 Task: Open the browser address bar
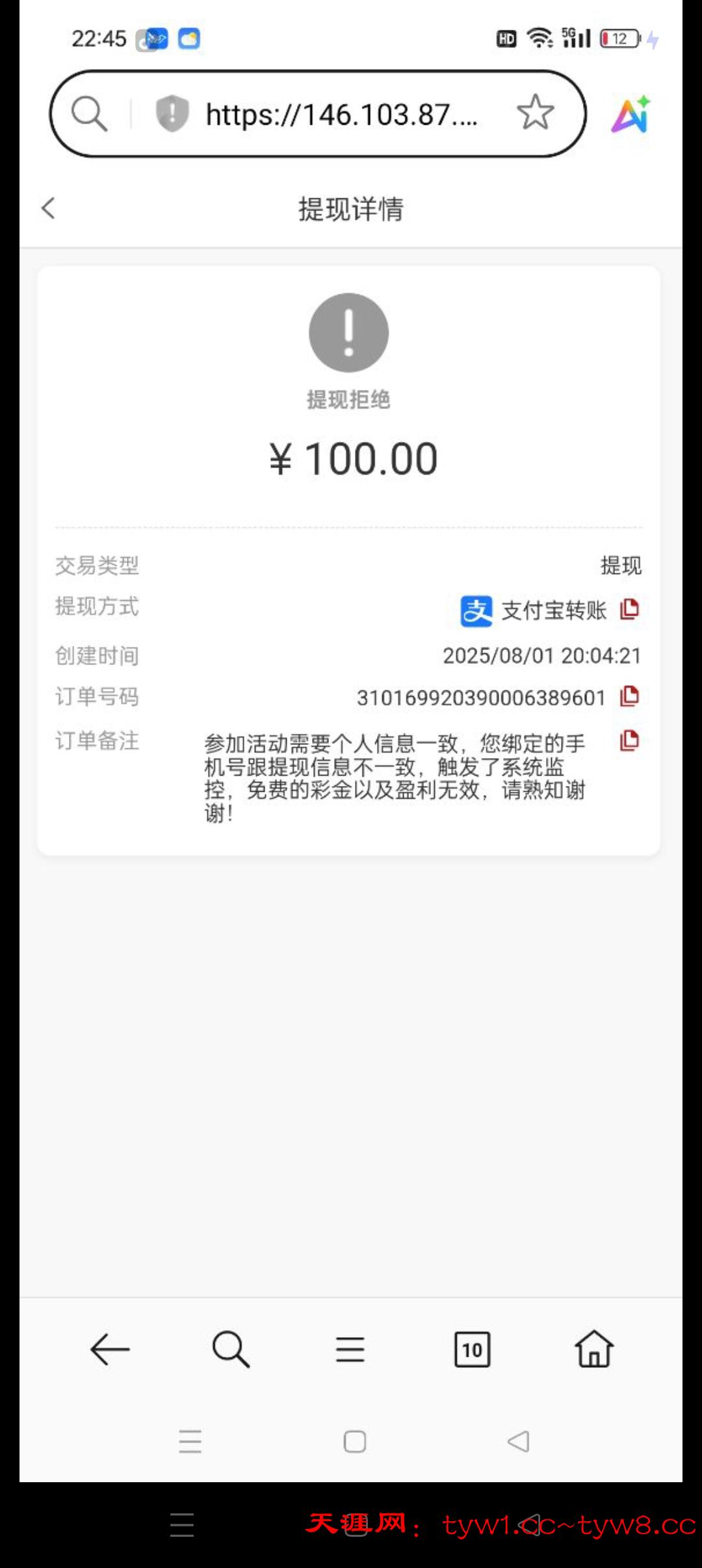[341, 115]
